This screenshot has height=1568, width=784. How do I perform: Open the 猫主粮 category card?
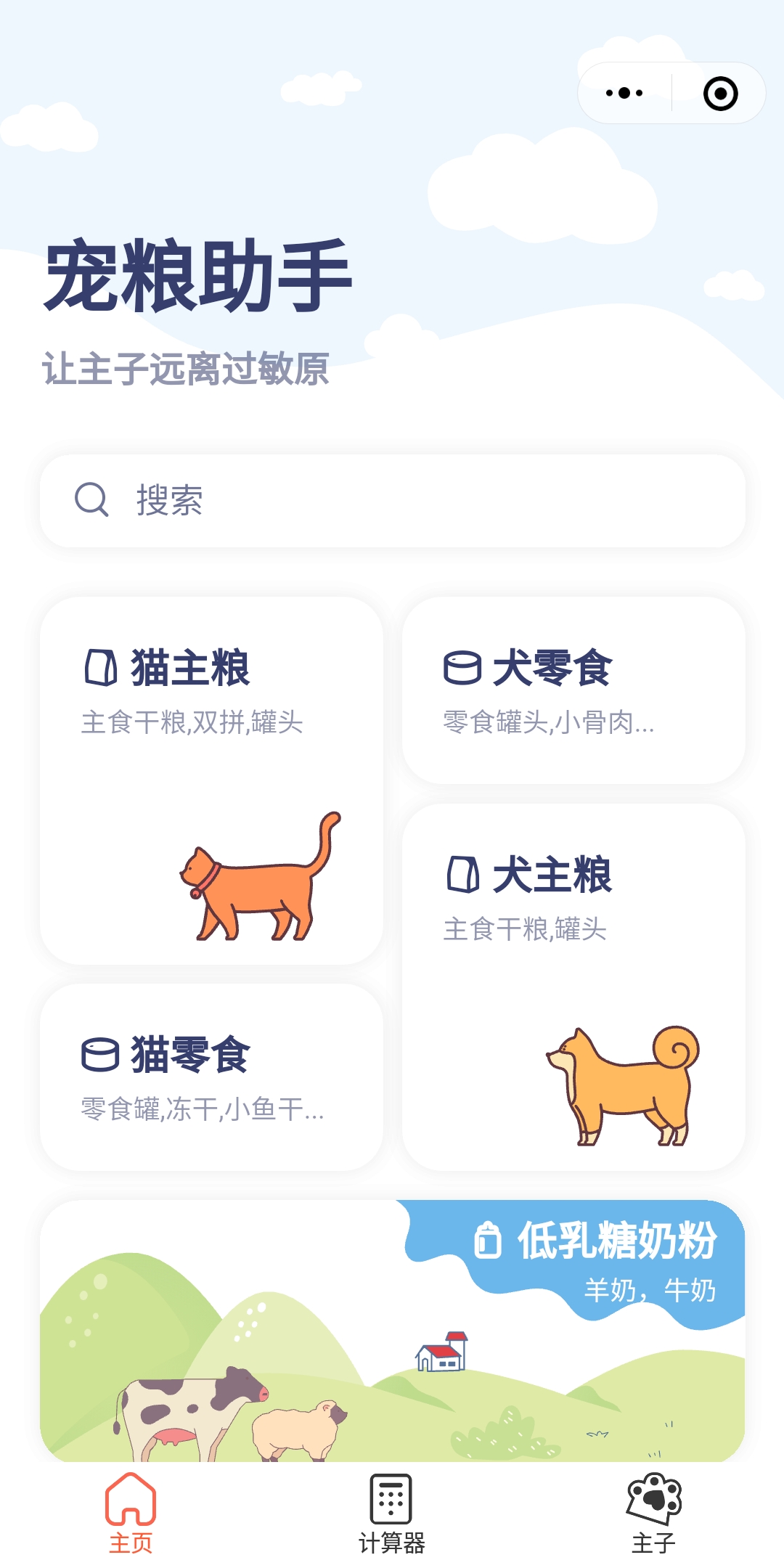pos(211,780)
